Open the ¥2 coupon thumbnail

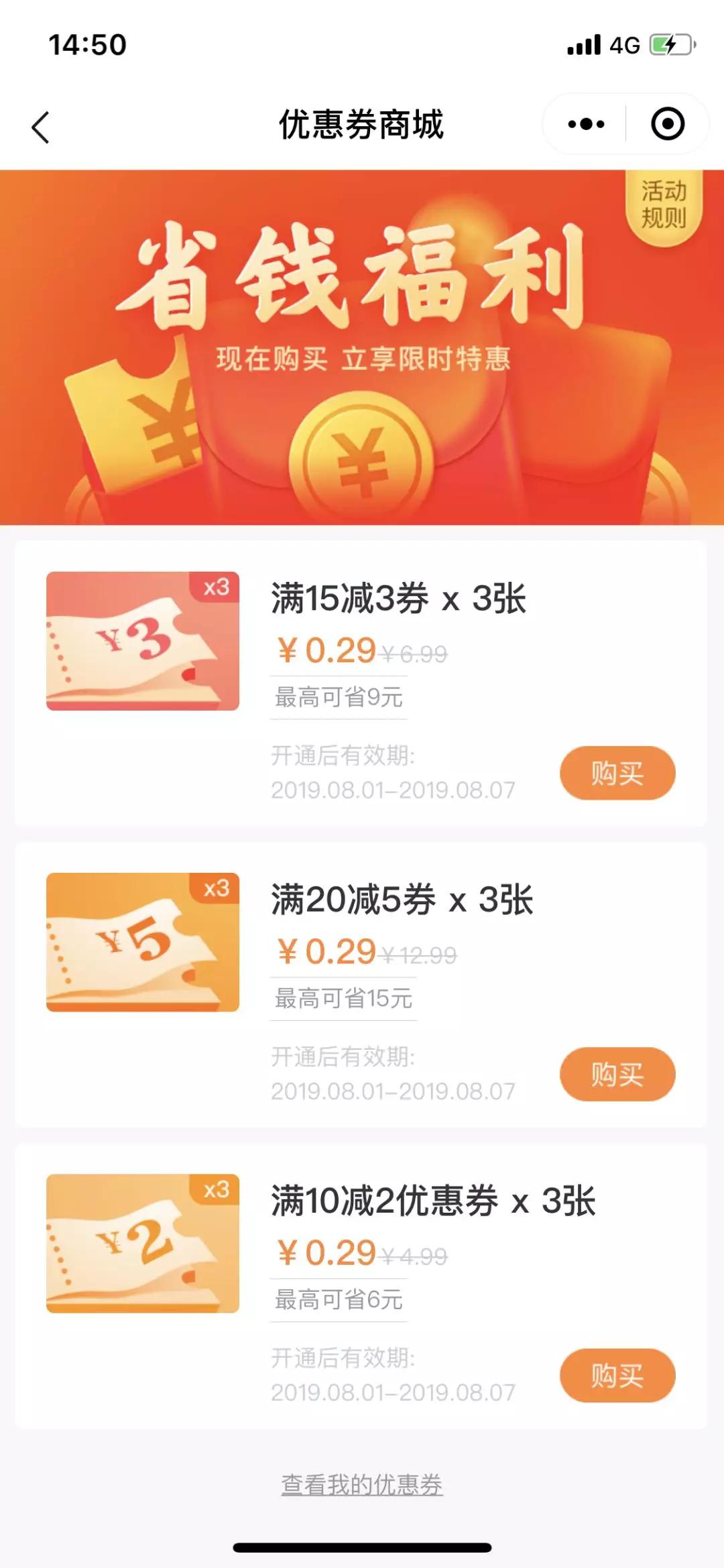[143, 1243]
